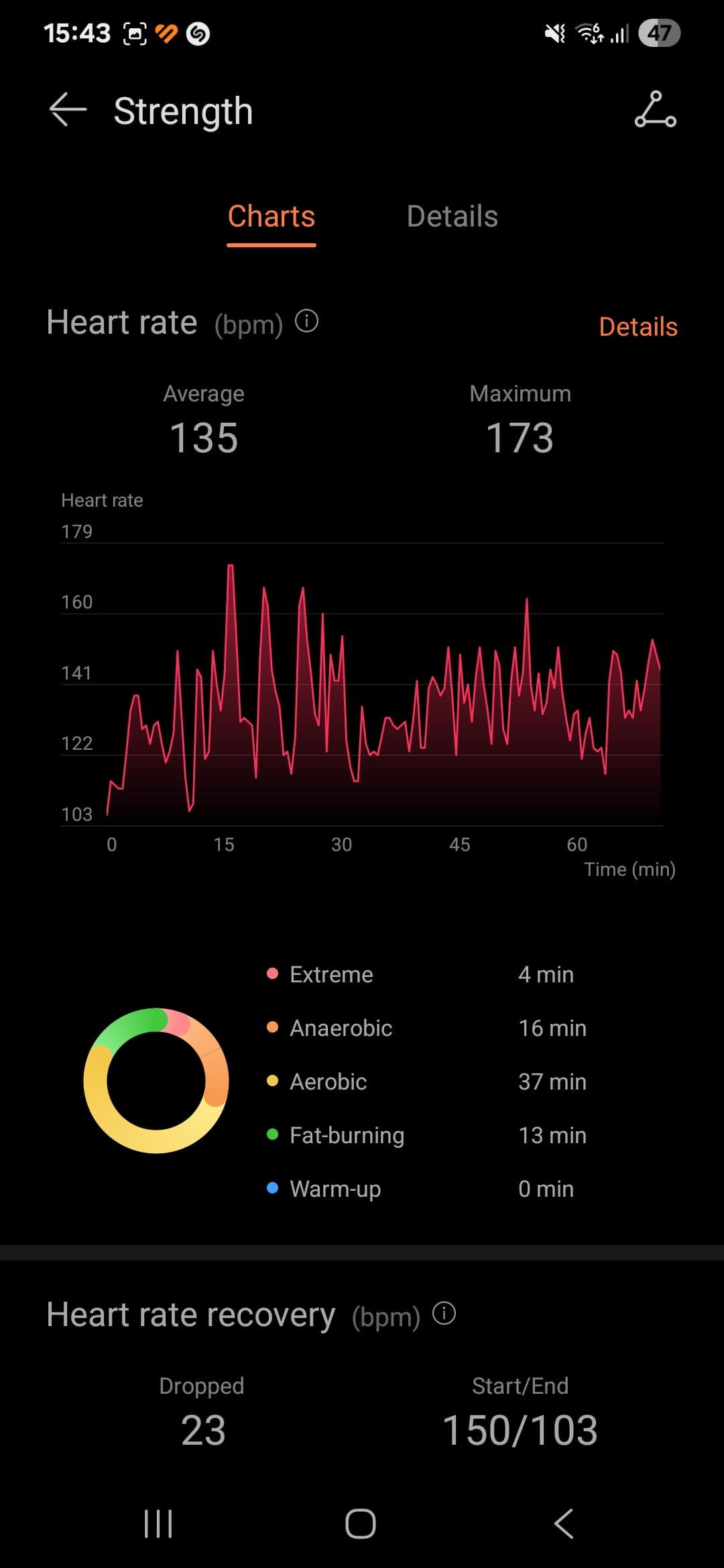Image resolution: width=724 pixels, height=1568 pixels.
Task: Show info about Heart rate bpm
Action: (307, 322)
